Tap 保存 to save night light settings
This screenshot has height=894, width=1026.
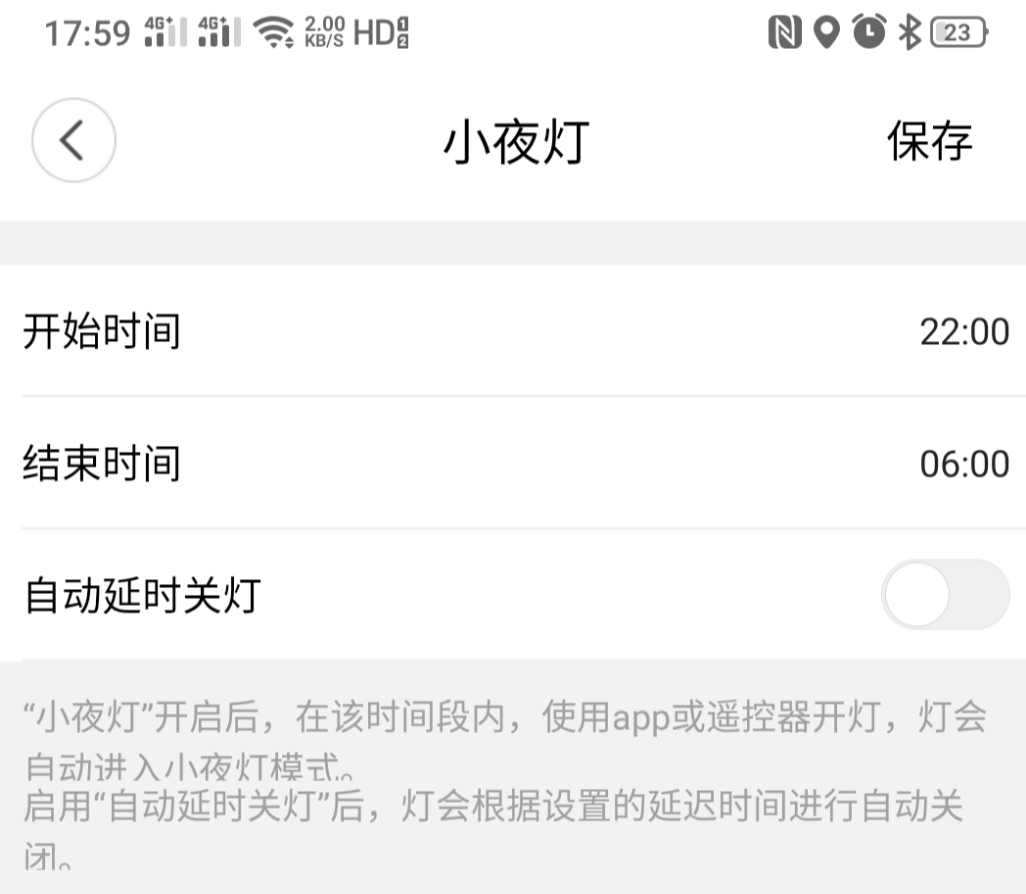tap(929, 141)
